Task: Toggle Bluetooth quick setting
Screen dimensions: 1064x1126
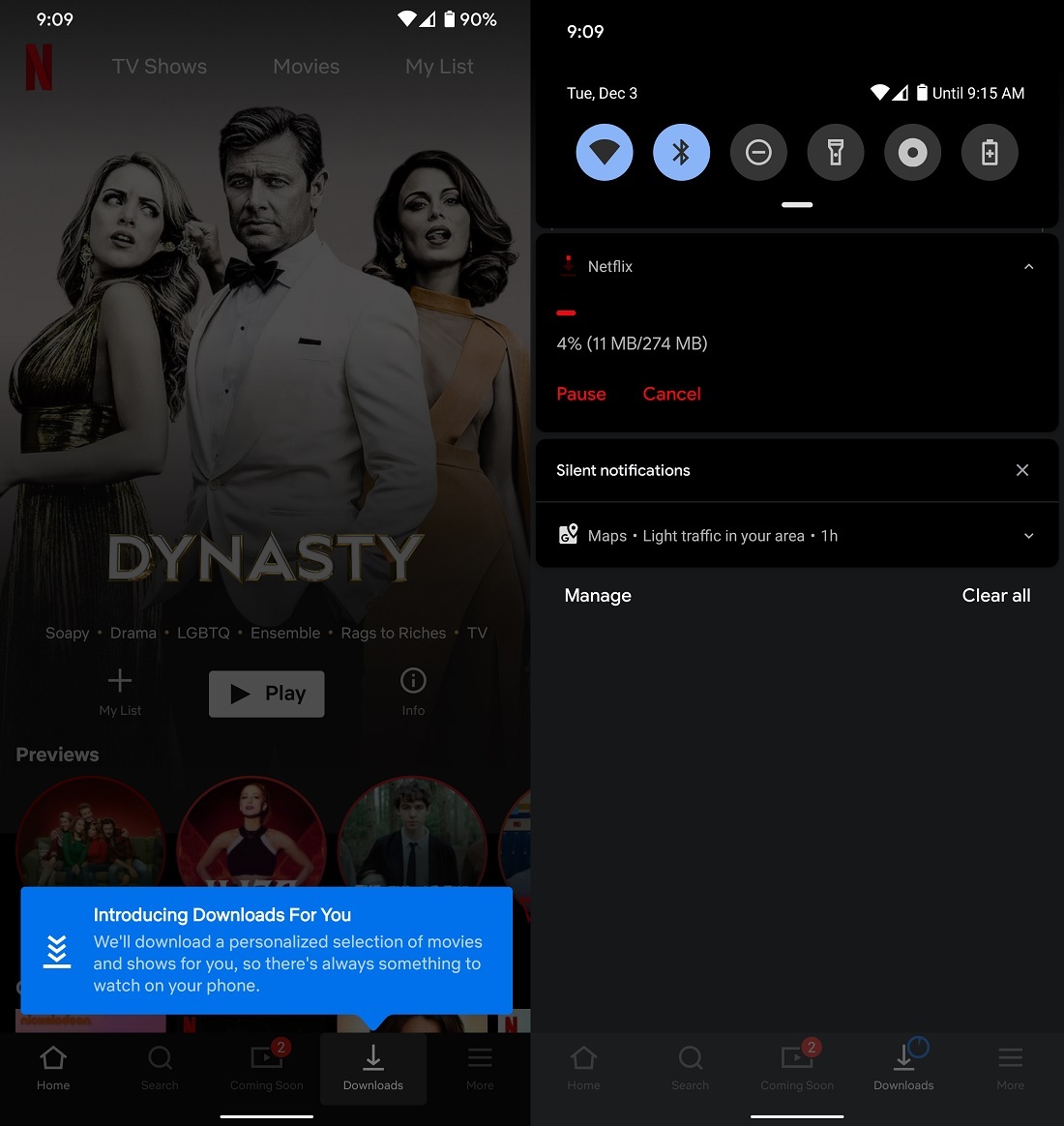Action: [681, 153]
